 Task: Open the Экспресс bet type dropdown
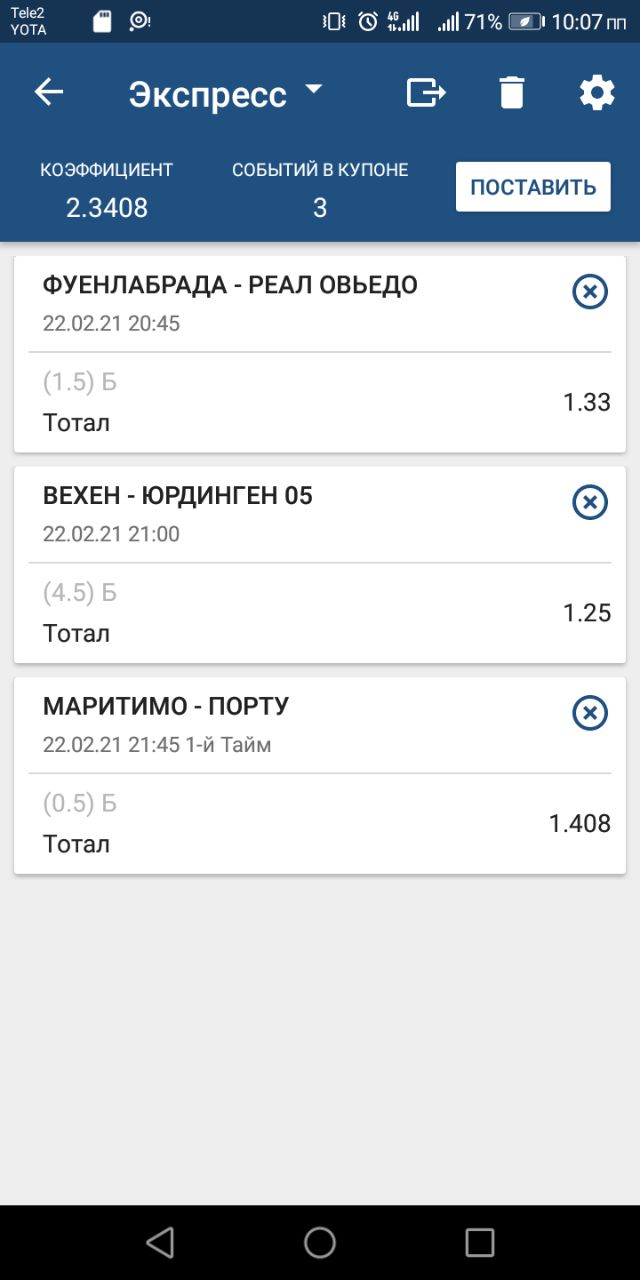click(225, 94)
